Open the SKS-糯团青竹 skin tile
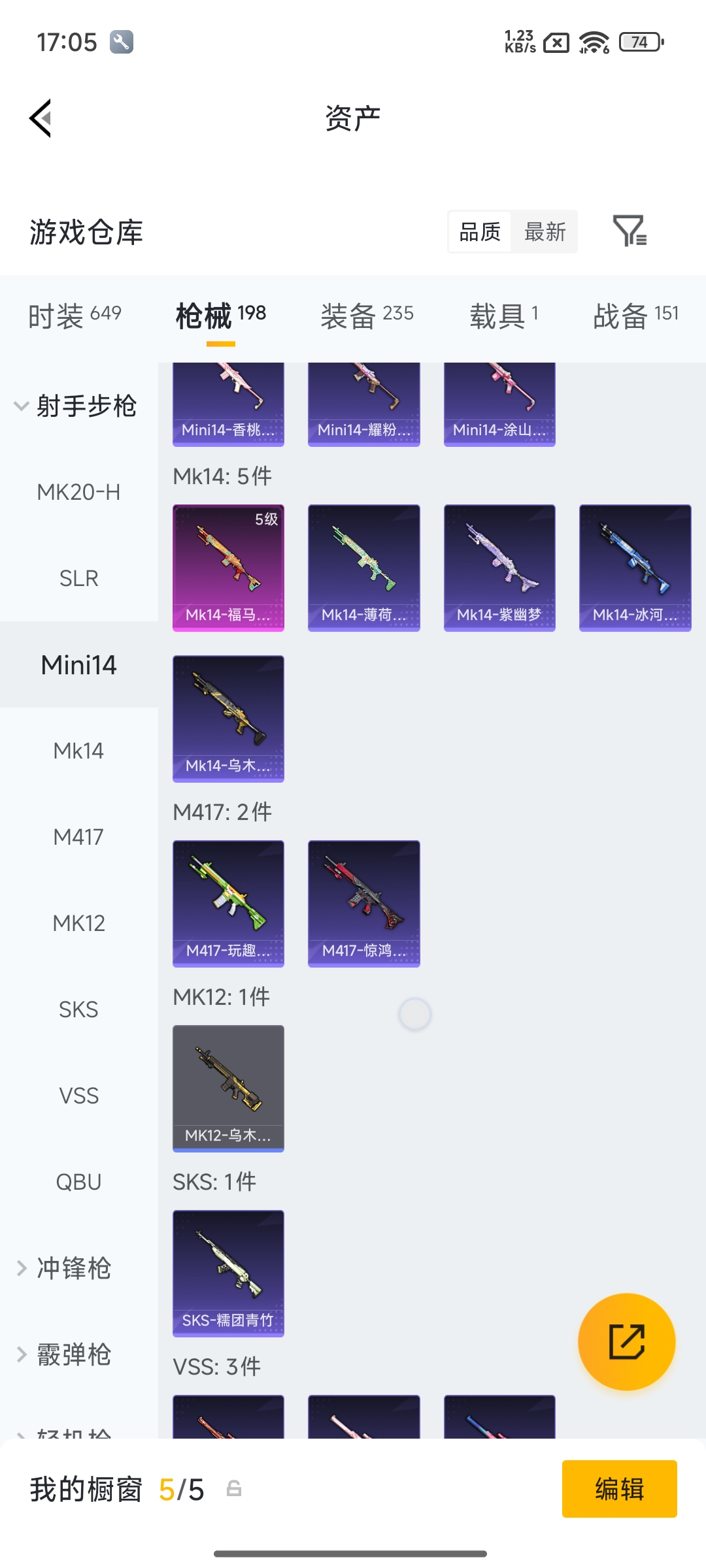Image resolution: width=706 pixels, height=1568 pixels. [x=228, y=1273]
